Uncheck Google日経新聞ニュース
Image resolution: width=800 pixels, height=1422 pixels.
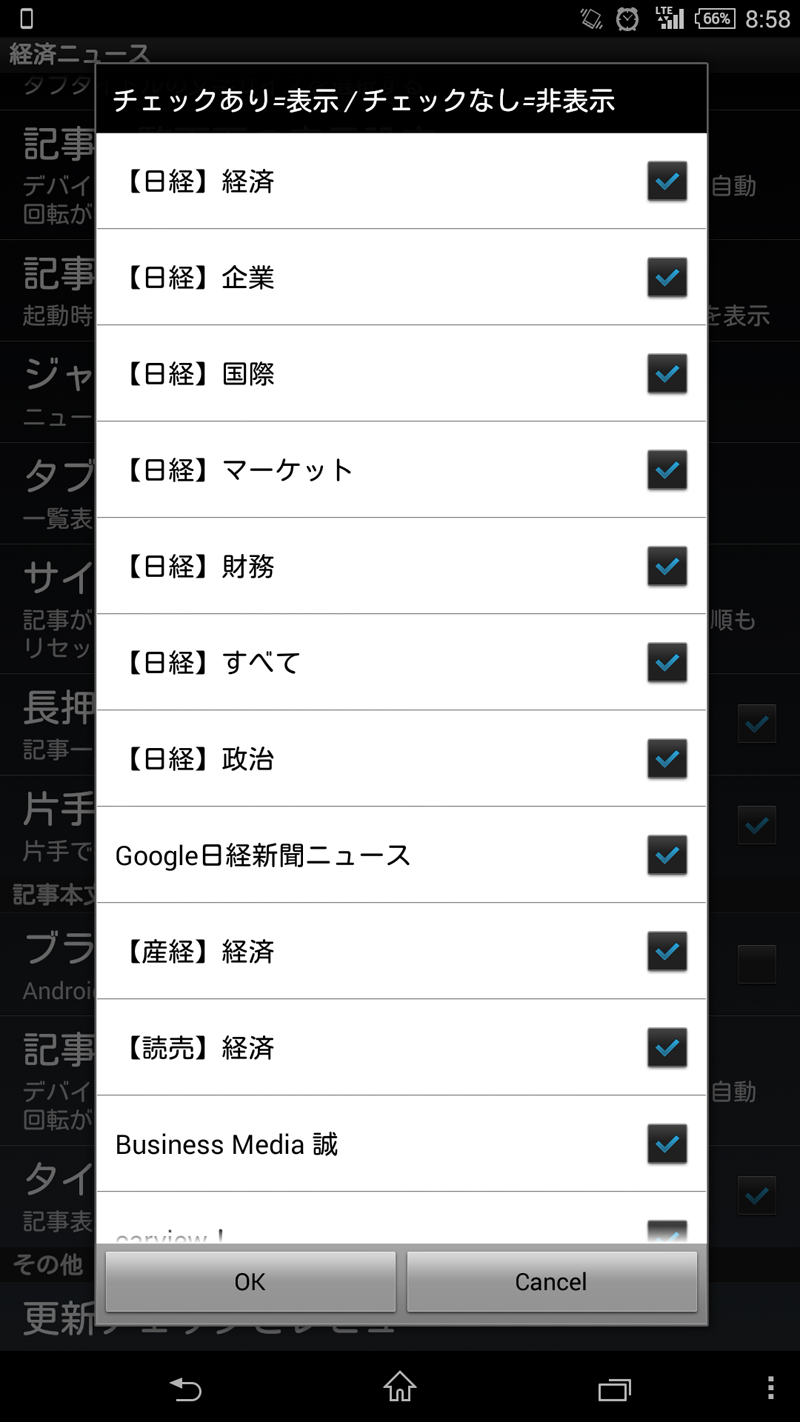pyautogui.click(x=667, y=855)
